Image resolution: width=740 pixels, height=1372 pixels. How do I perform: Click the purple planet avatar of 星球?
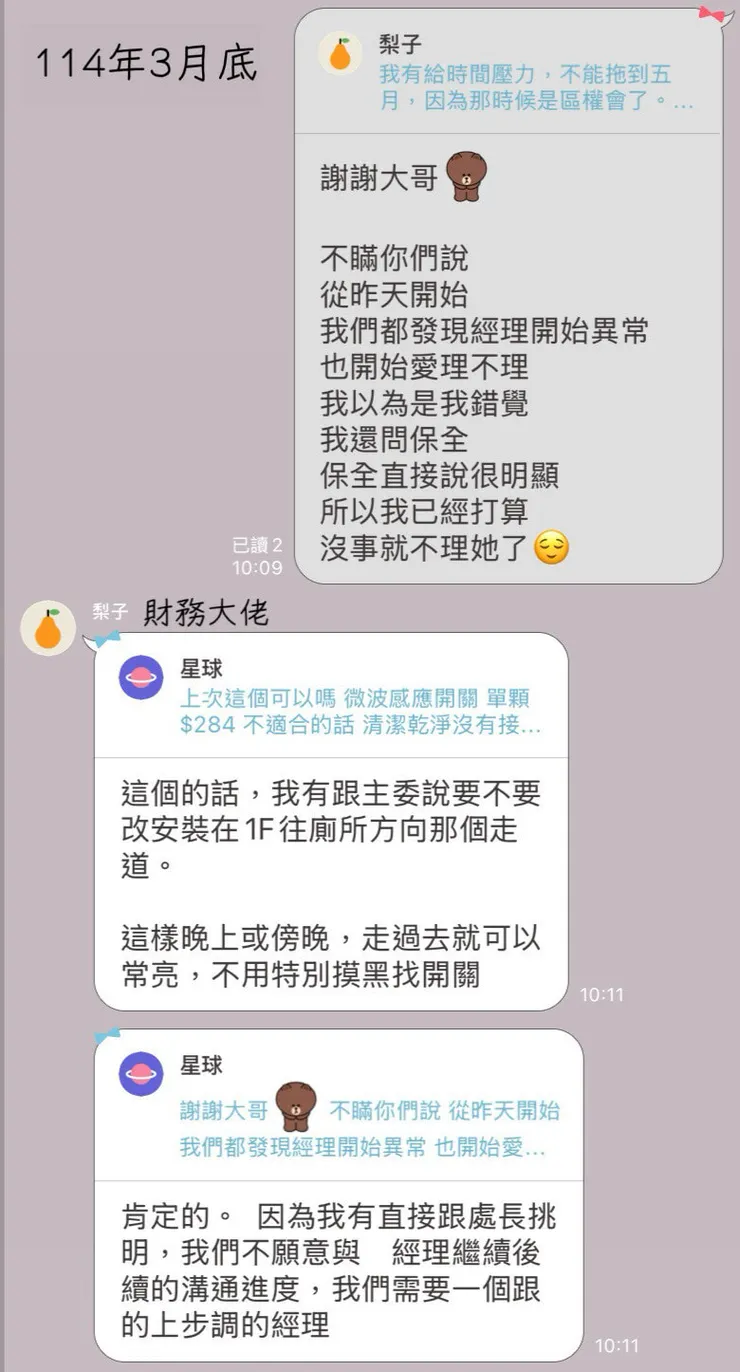tap(141, 679)
